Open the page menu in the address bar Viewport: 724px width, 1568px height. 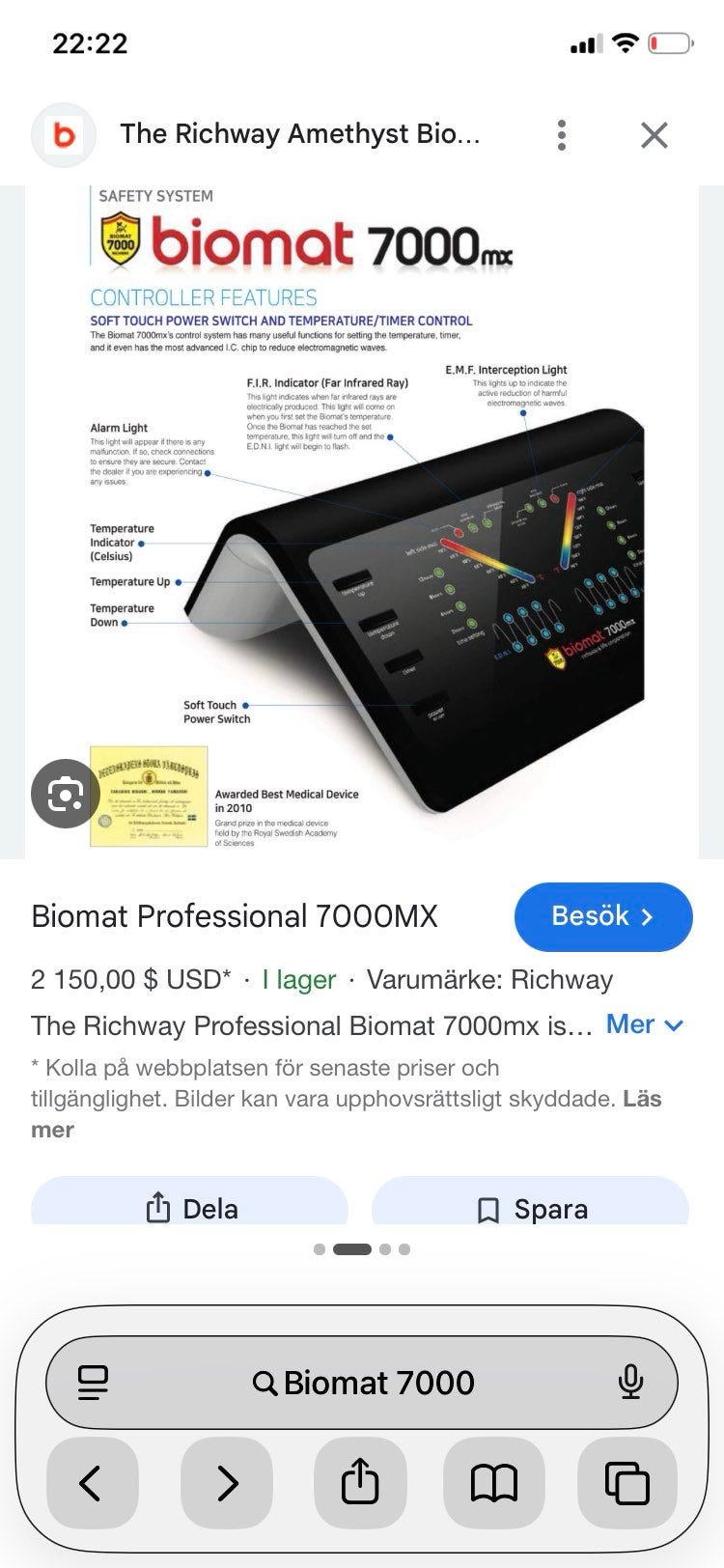93,1383
